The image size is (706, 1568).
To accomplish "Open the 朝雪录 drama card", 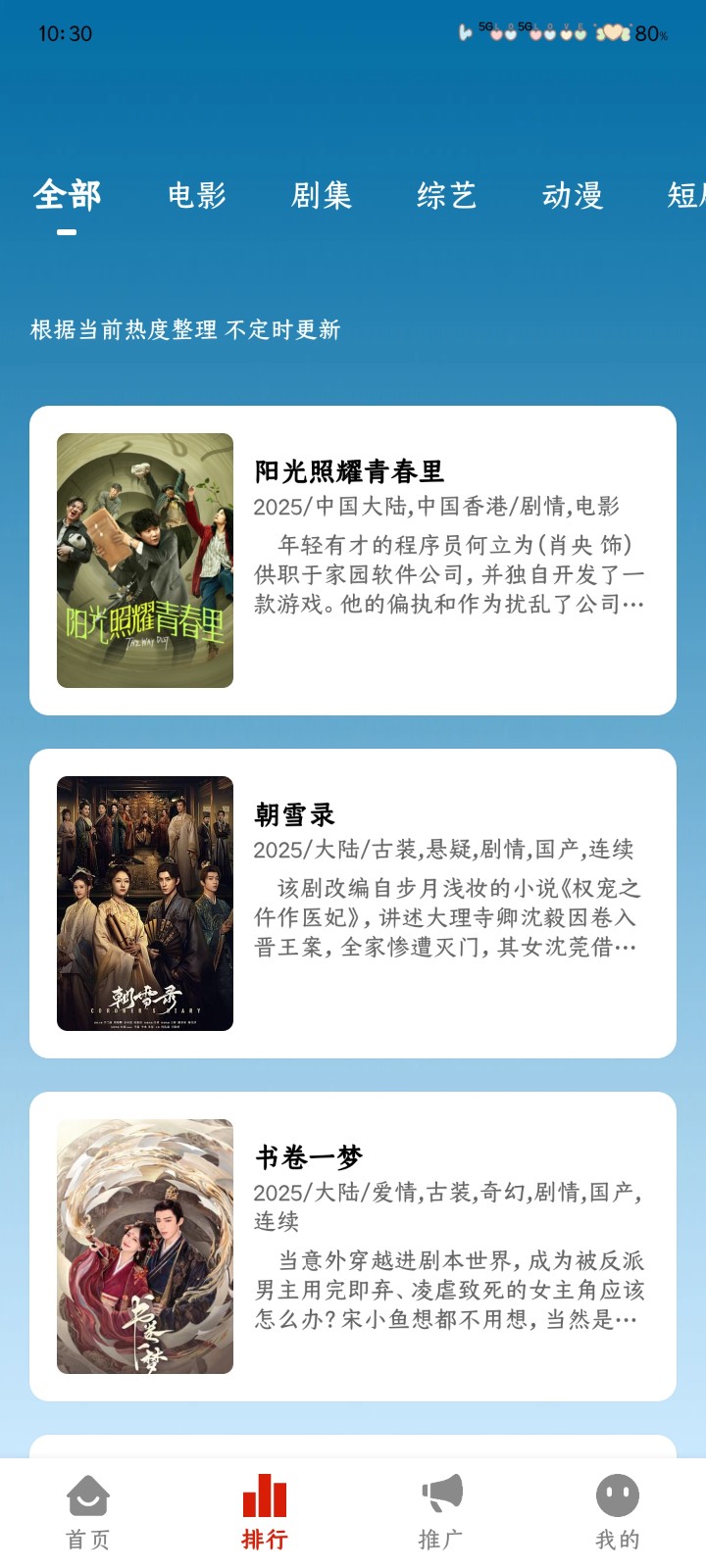I will (x=353, y=904).
